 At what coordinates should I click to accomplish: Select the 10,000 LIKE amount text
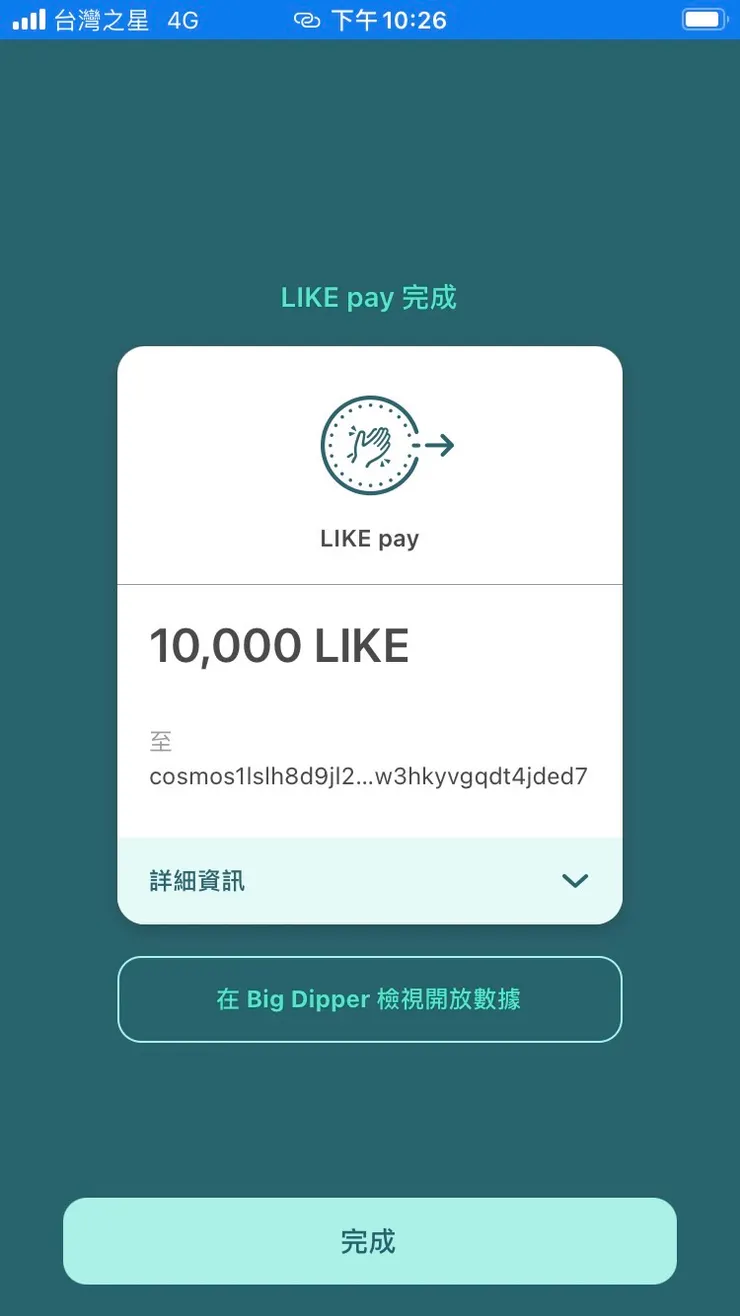click(279, 644)
